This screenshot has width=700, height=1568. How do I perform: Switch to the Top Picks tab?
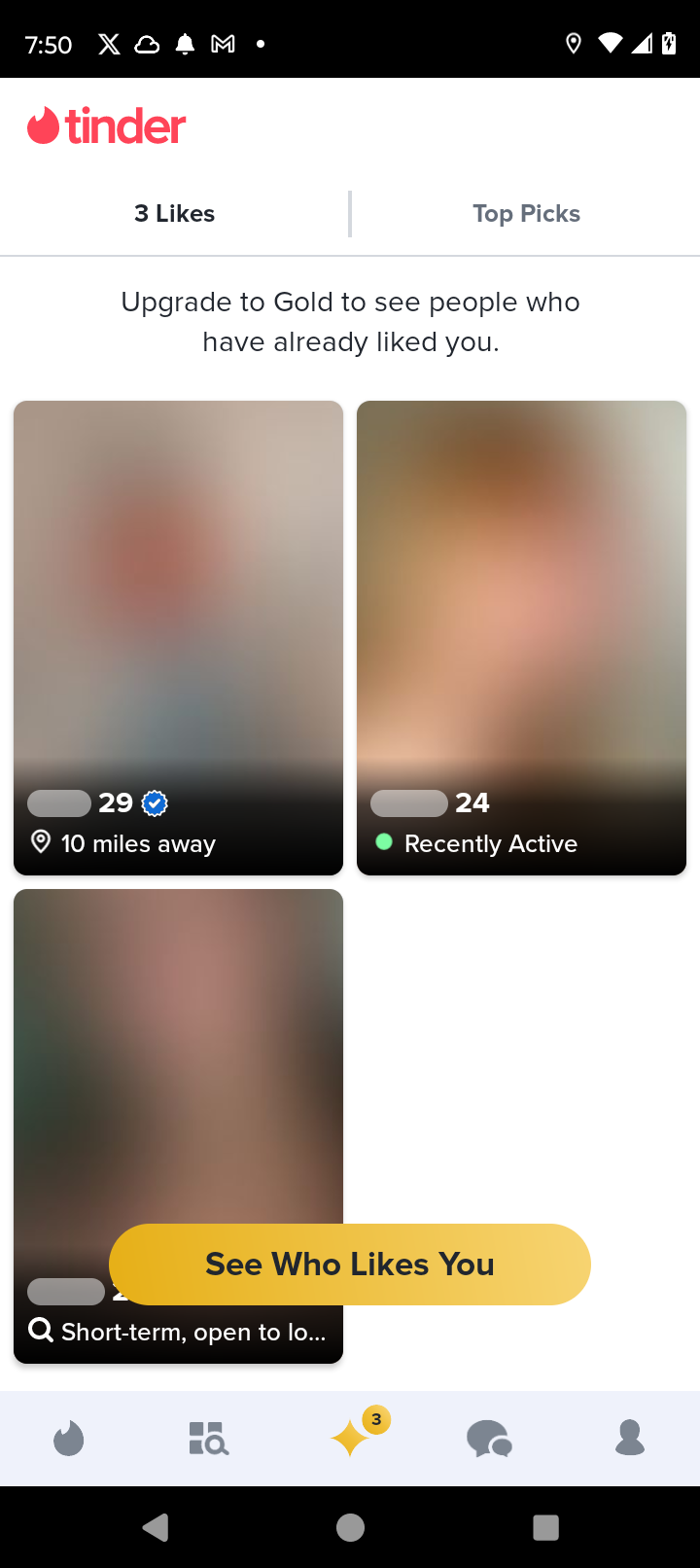526,214
